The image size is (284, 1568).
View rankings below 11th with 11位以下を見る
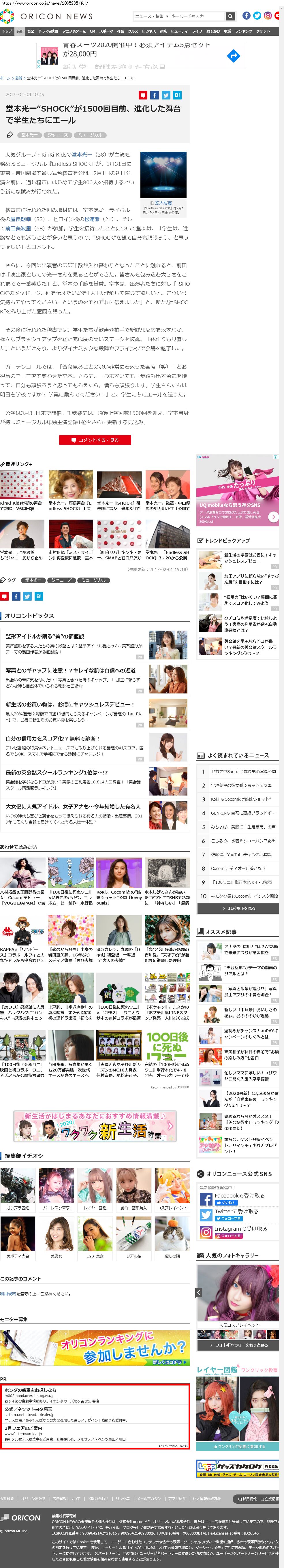pyautogui.click(x=238, y=908)
